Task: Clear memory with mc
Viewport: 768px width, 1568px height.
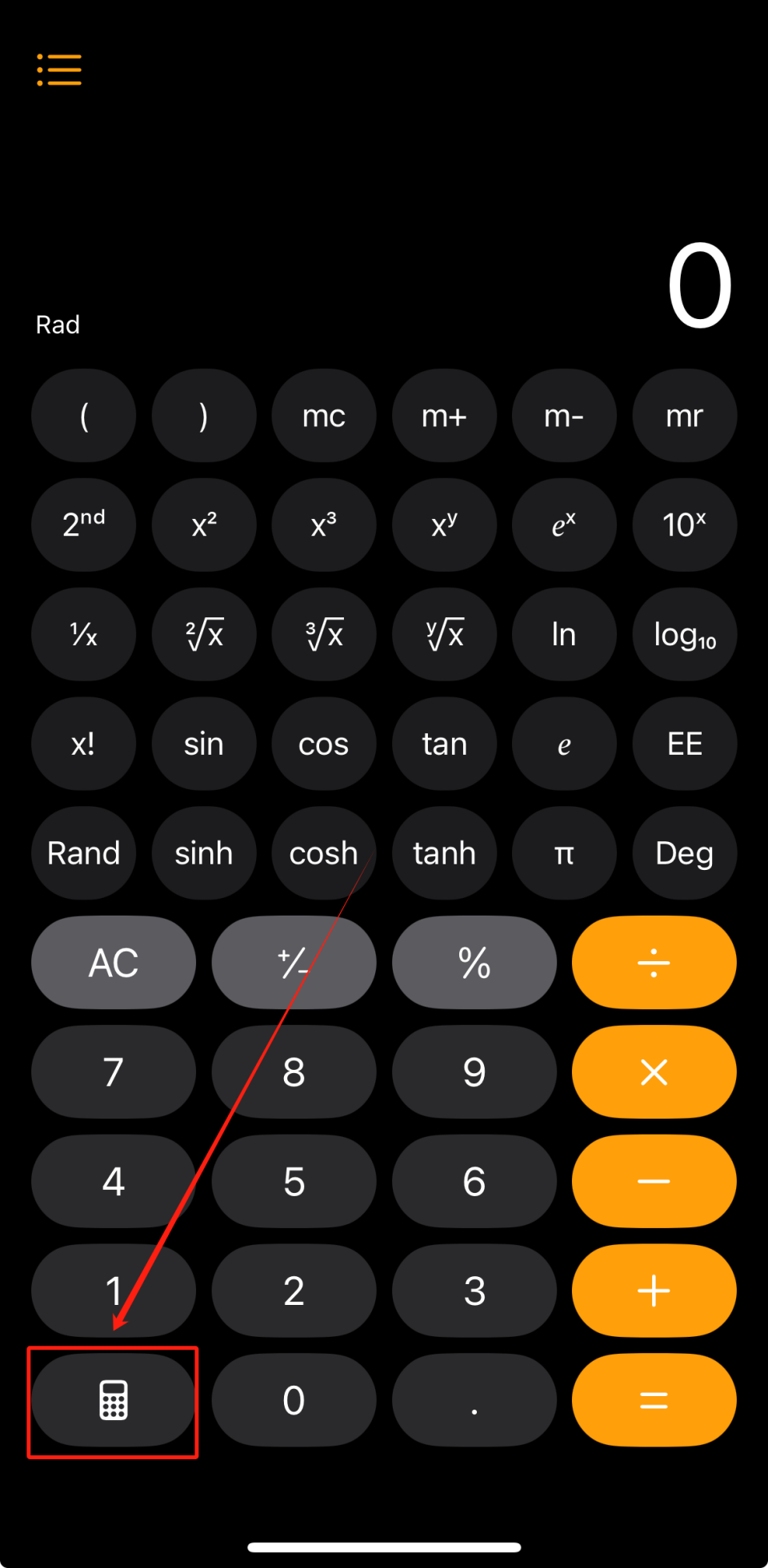Action: [323, 416]
